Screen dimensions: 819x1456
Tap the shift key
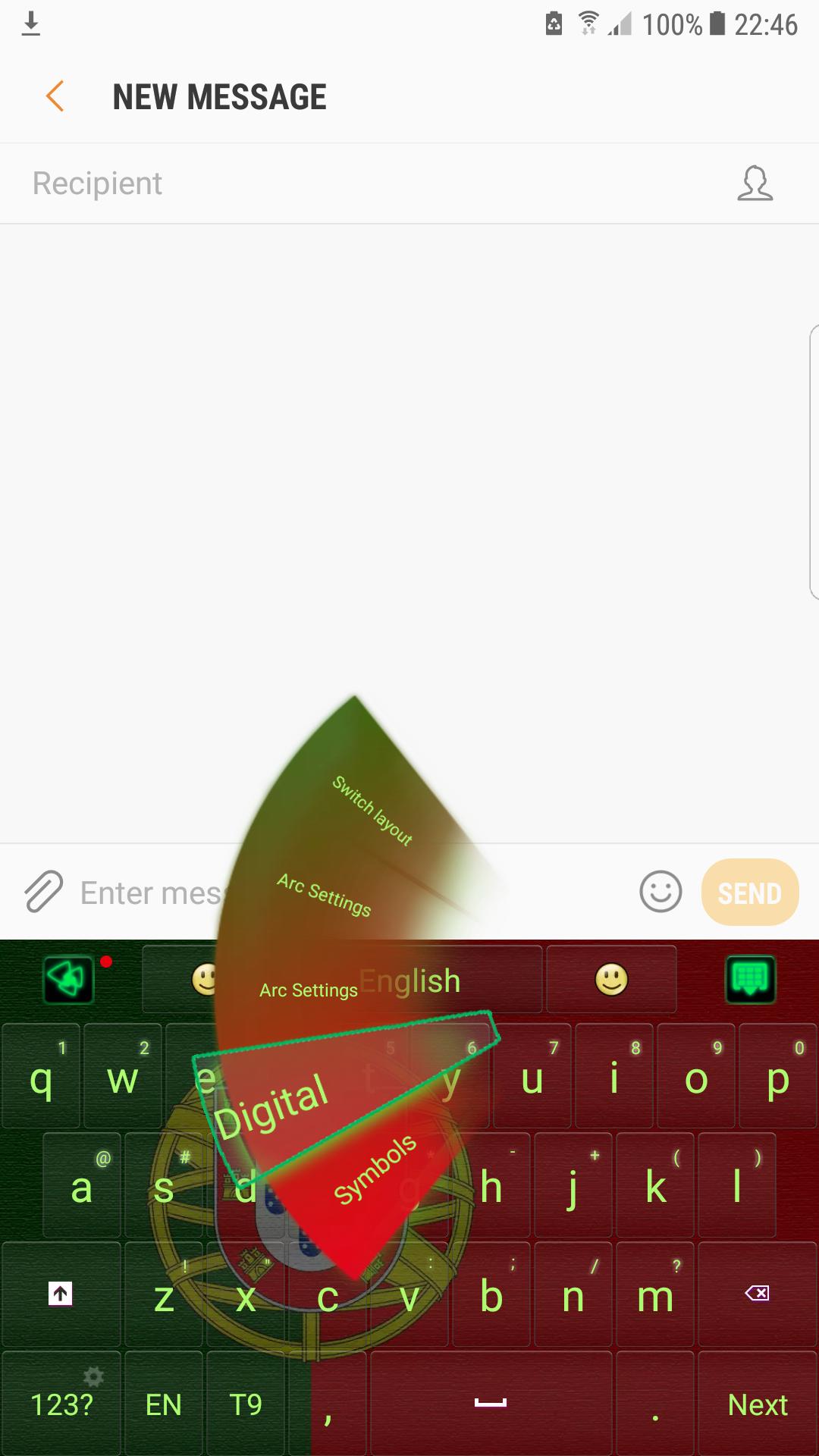[x=61, y=1294]
